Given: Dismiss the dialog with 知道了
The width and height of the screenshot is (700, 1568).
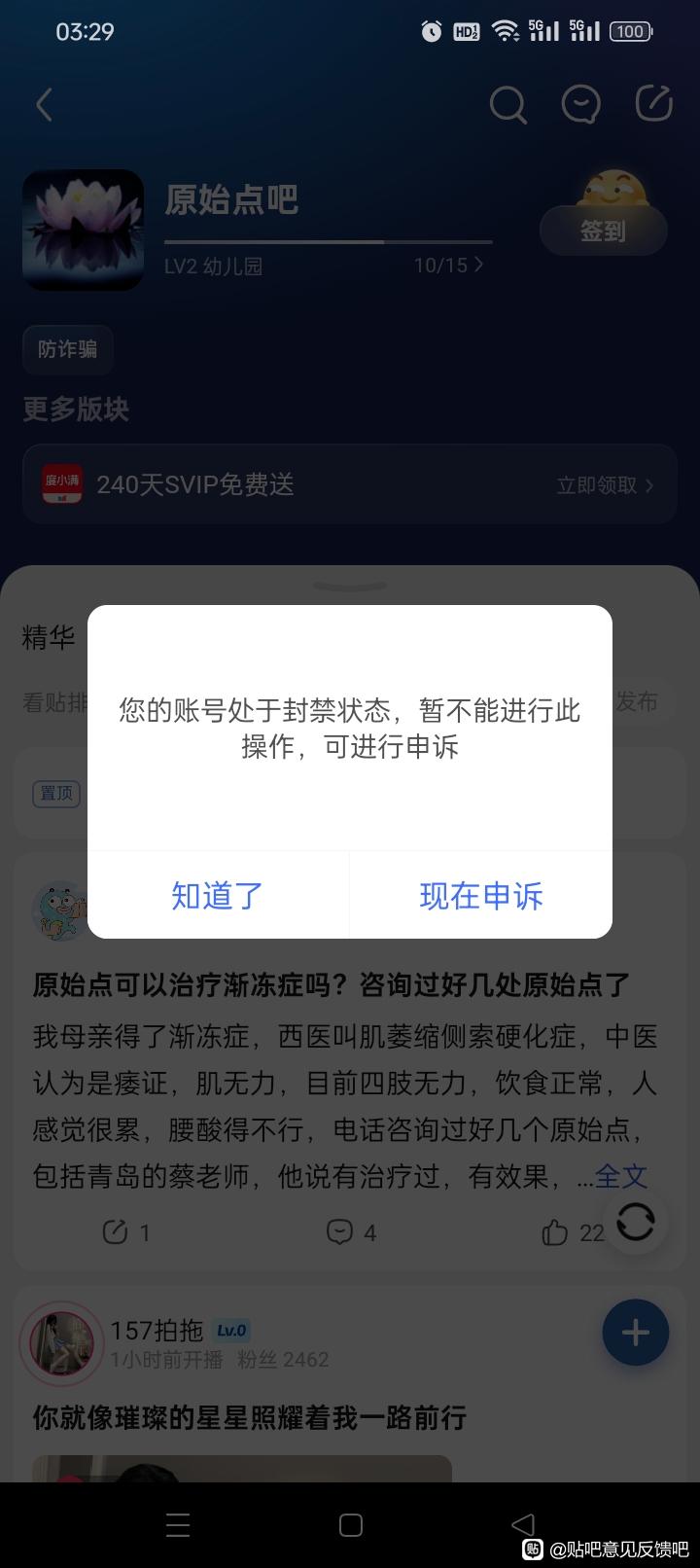Looking at the screenshot, I should click(x=218, y=895).
